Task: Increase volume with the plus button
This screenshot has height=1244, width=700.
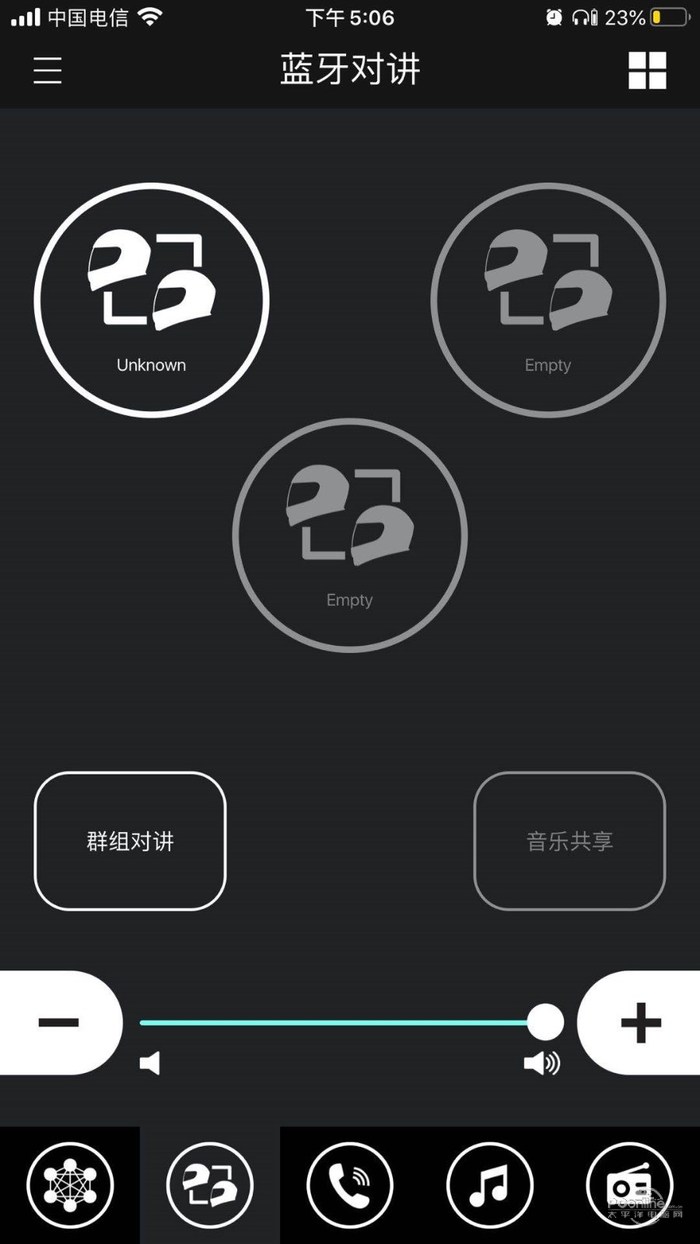Action: click(x=640, y=1022)
